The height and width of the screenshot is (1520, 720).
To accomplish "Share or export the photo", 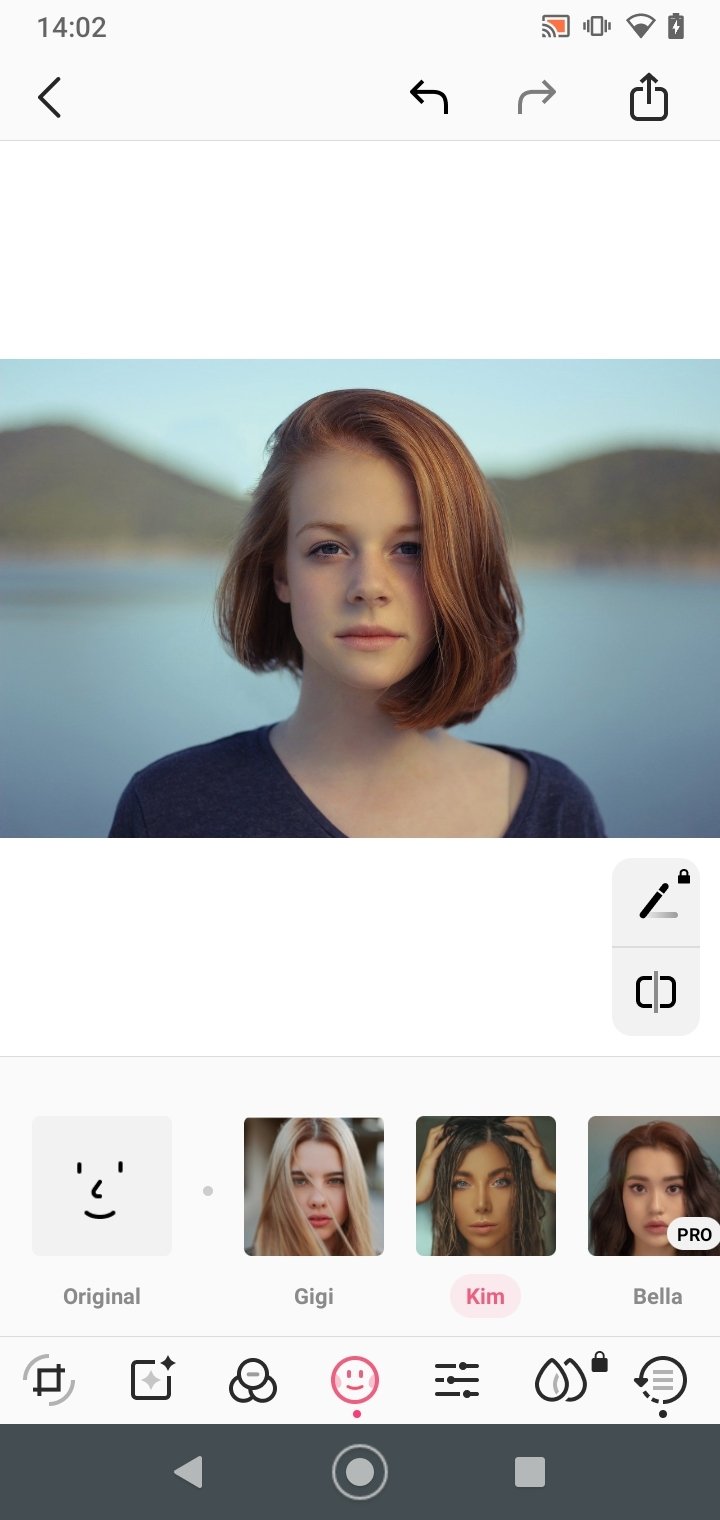I will [x=648, y=98].
